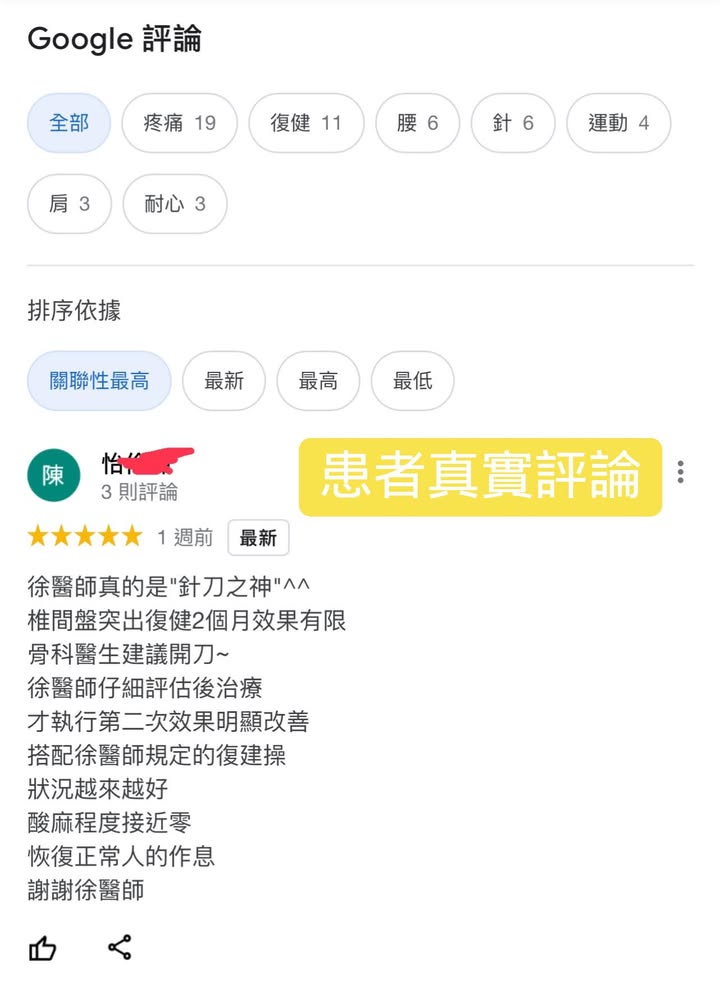Filter reviews by 針
720x981 pixels.
[513, 123]
